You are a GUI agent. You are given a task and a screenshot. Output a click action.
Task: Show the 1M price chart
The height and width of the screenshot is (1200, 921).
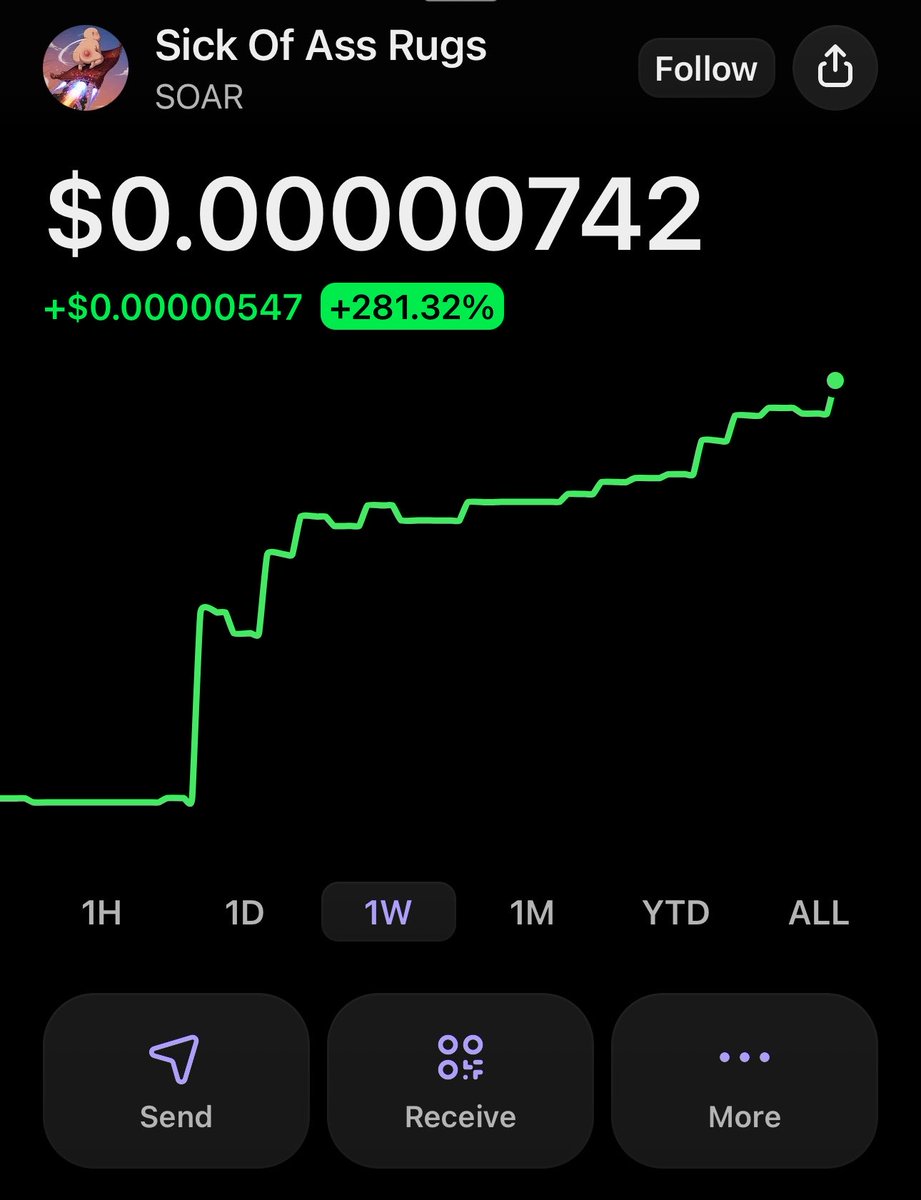(532, 912)
